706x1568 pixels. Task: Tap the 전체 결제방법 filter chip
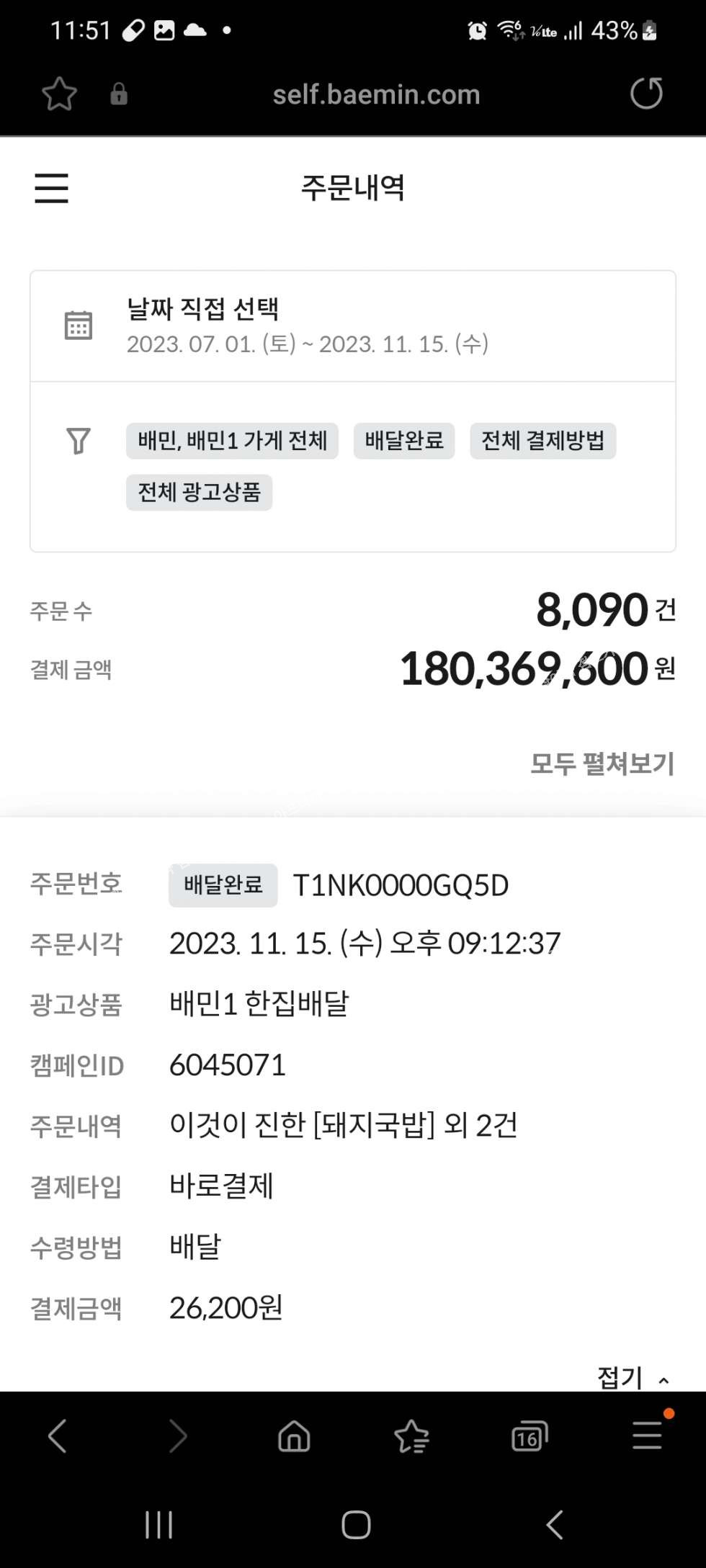[542, 441]
